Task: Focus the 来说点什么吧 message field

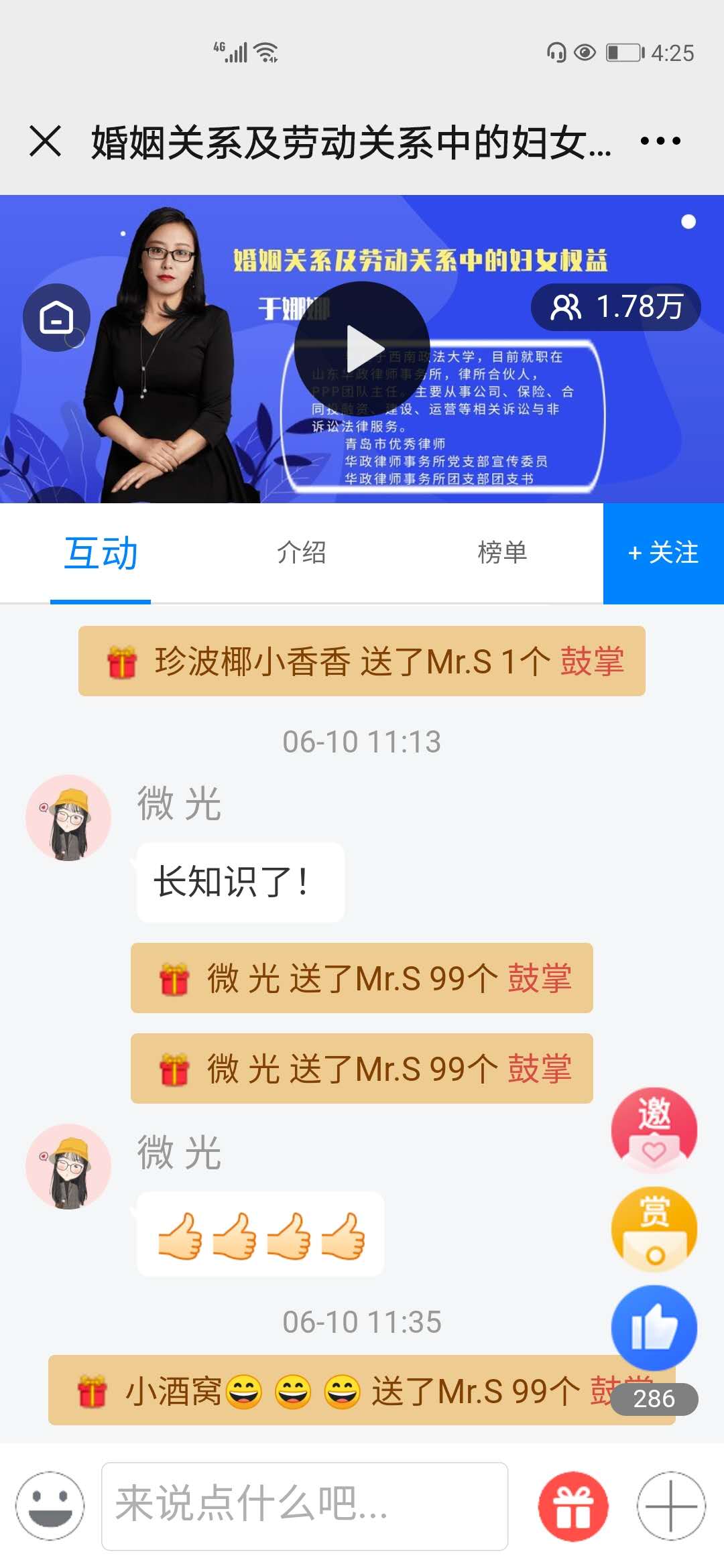Action: (304, 1506)
